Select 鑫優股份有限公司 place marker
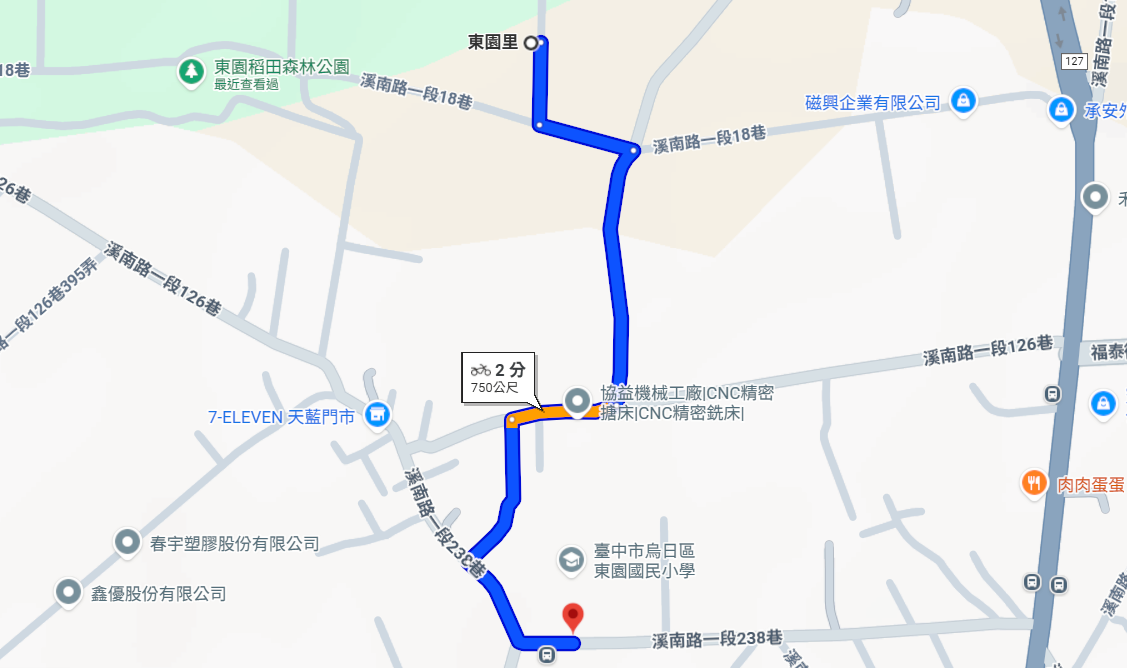1127x668 pixels. pos(69,592)
